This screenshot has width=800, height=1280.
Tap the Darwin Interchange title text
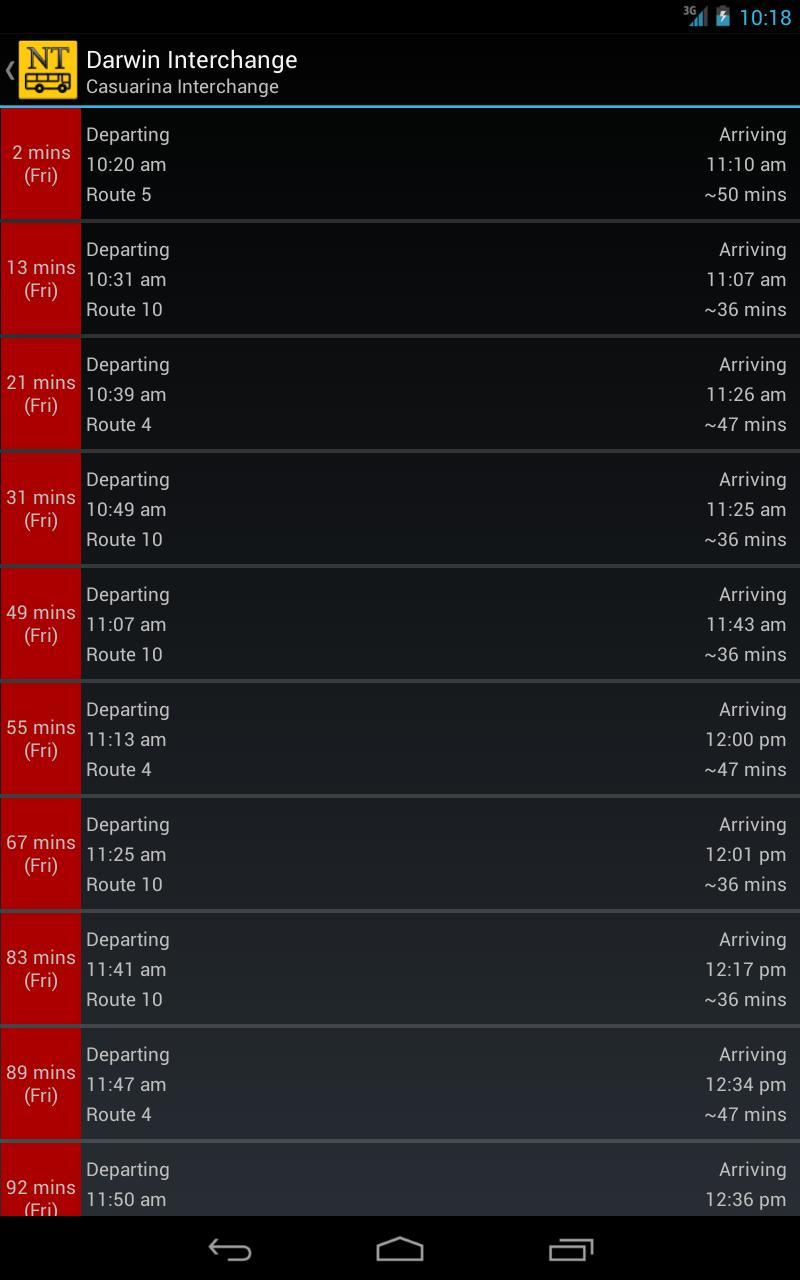(192, 59)
